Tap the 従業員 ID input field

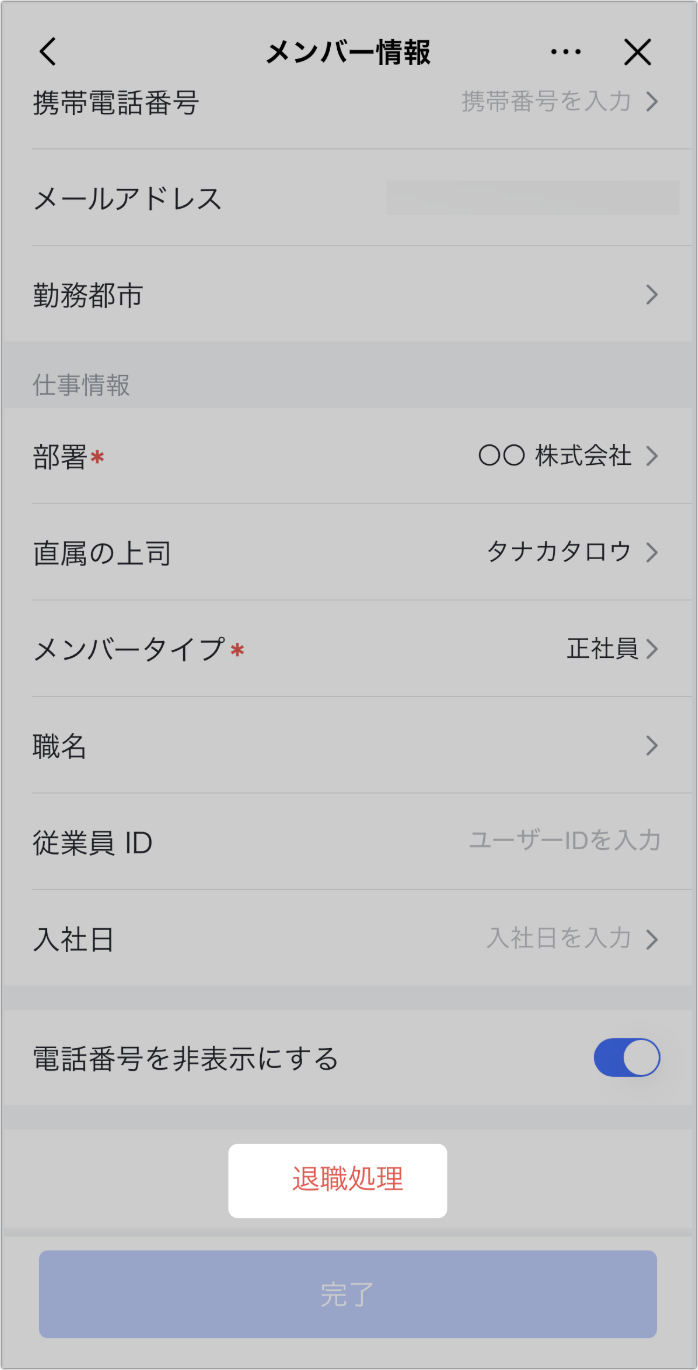(564, 841)
